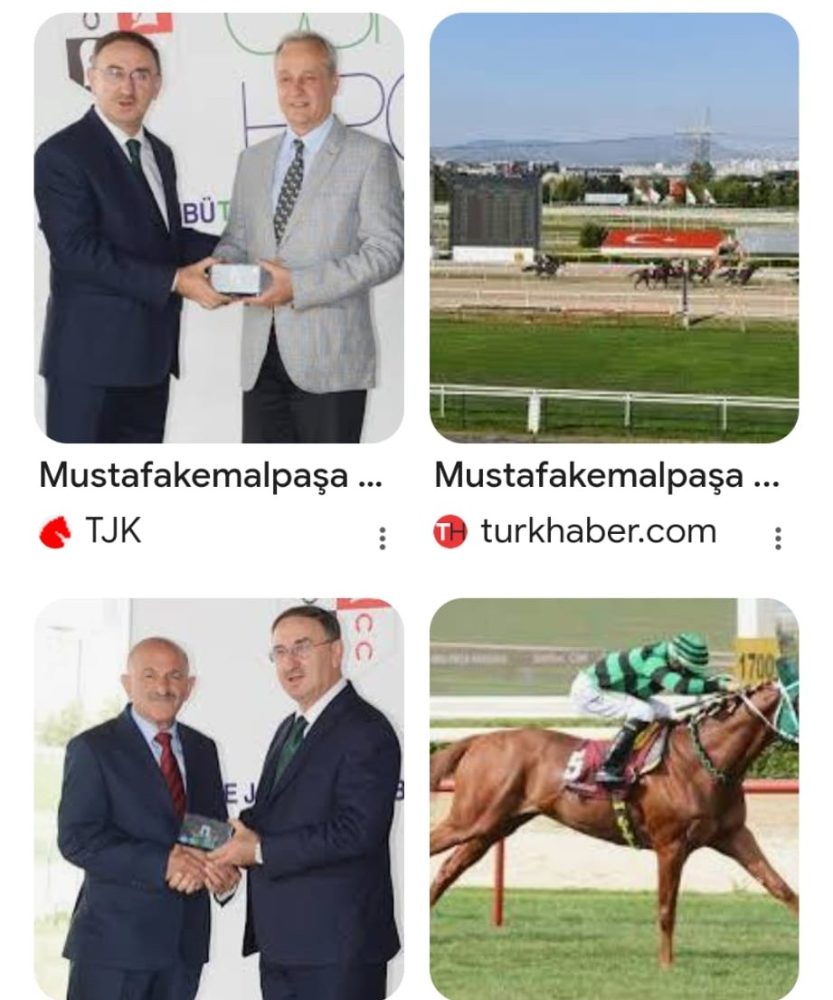Open the TJK award handshake image result
833x1000 pixels.
click(x=219, y=228)
